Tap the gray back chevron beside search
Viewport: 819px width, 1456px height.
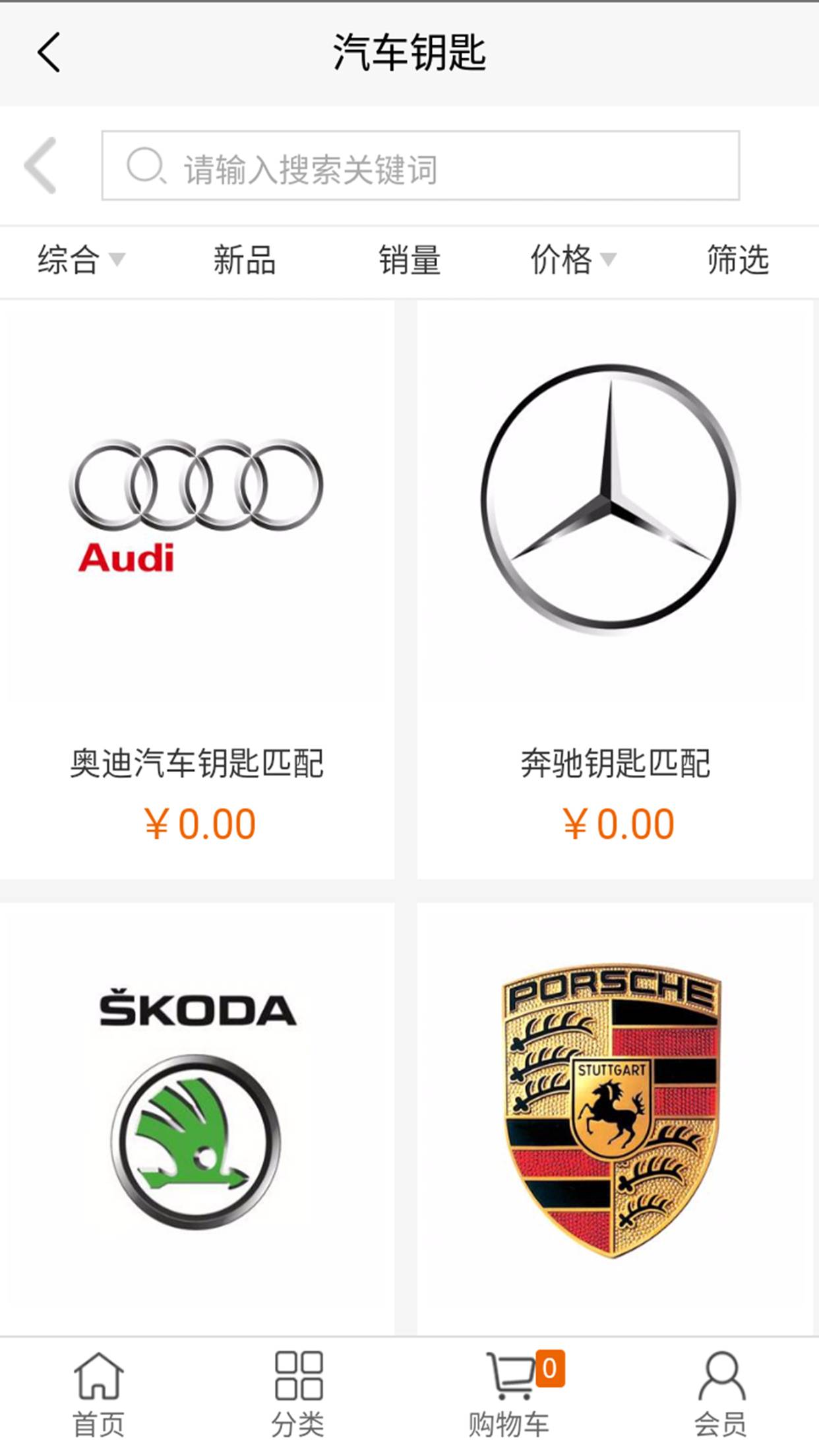coord(41,166)
